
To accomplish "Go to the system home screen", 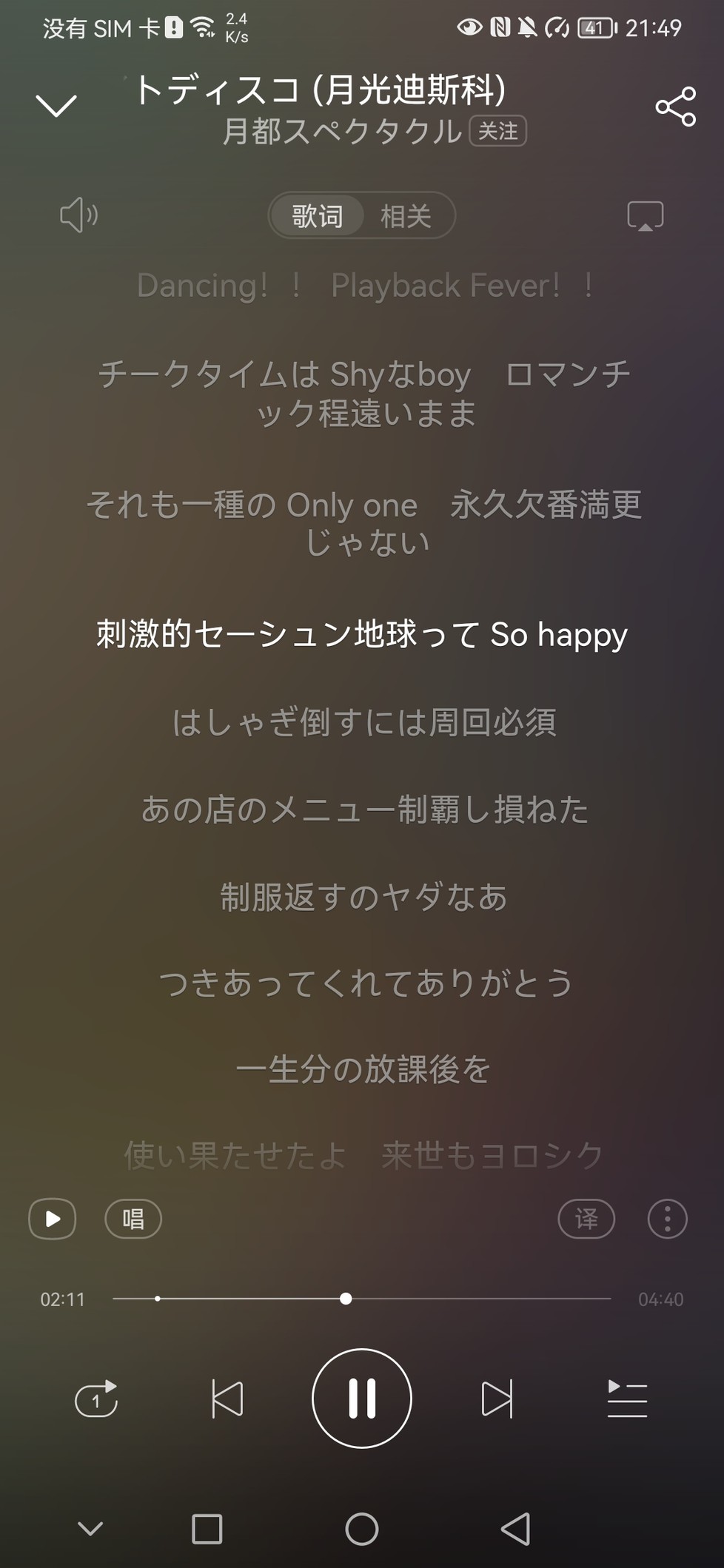I will pos(362,1529).
